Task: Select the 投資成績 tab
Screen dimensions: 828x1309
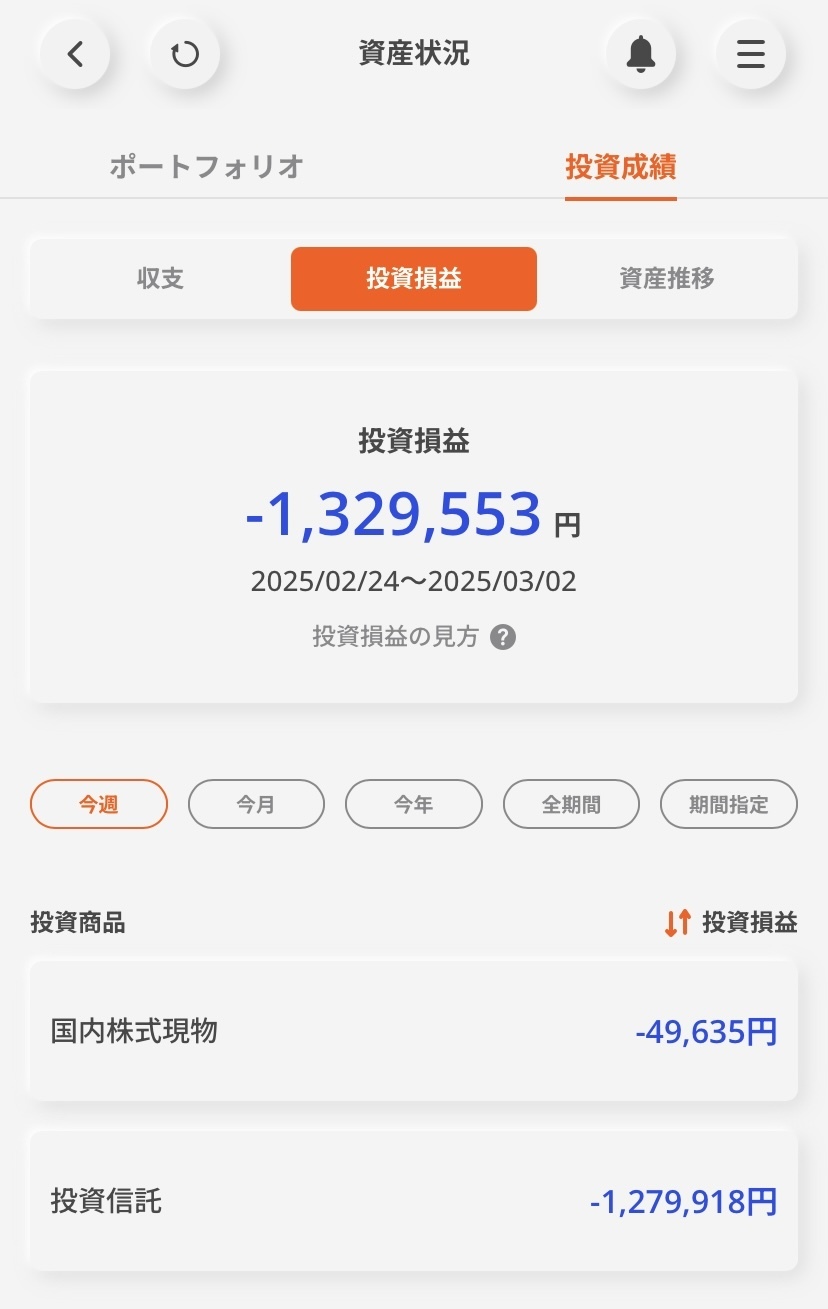Action: coord(620,166)
